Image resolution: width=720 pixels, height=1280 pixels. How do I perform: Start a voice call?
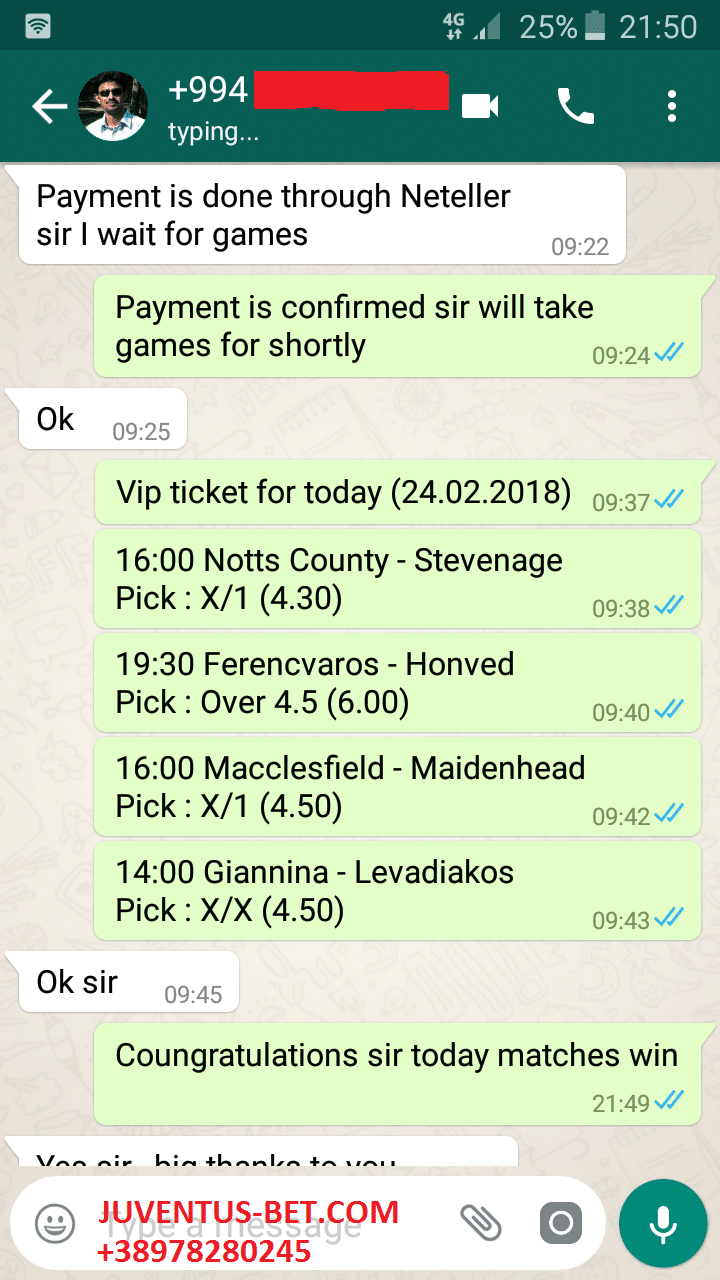pos(576,106)
